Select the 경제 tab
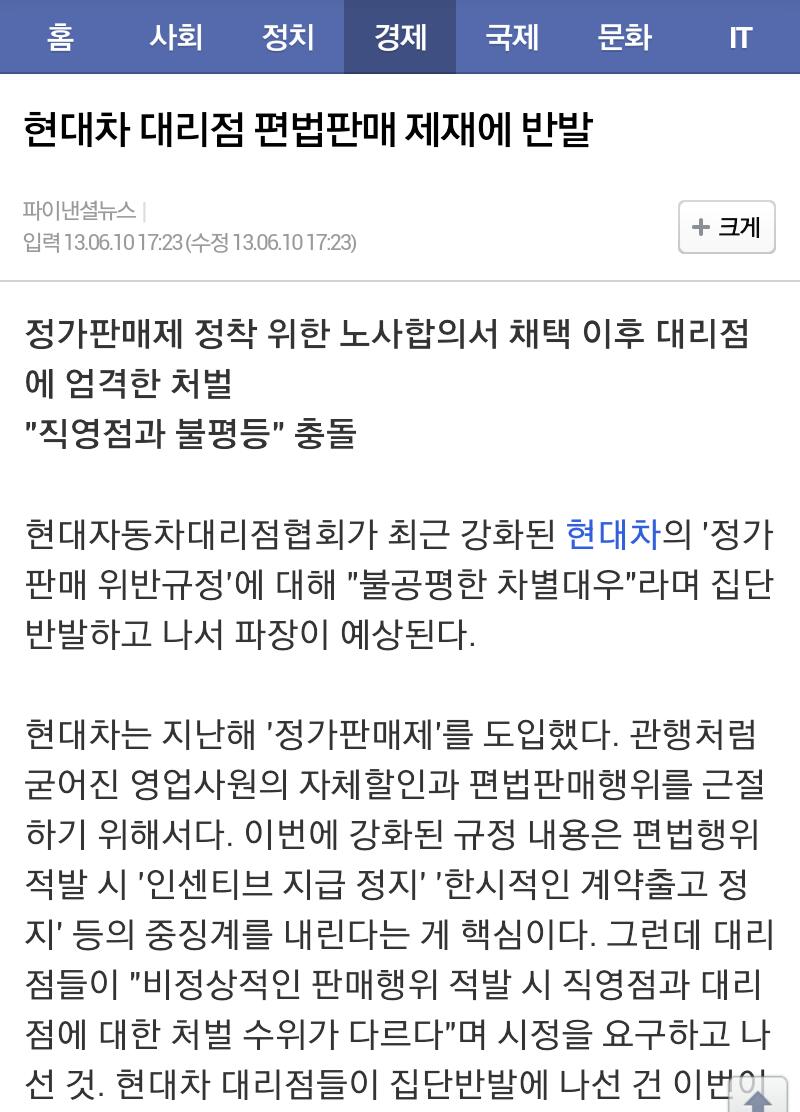The width and height of the screenshot is (800, 1112). 400,37
